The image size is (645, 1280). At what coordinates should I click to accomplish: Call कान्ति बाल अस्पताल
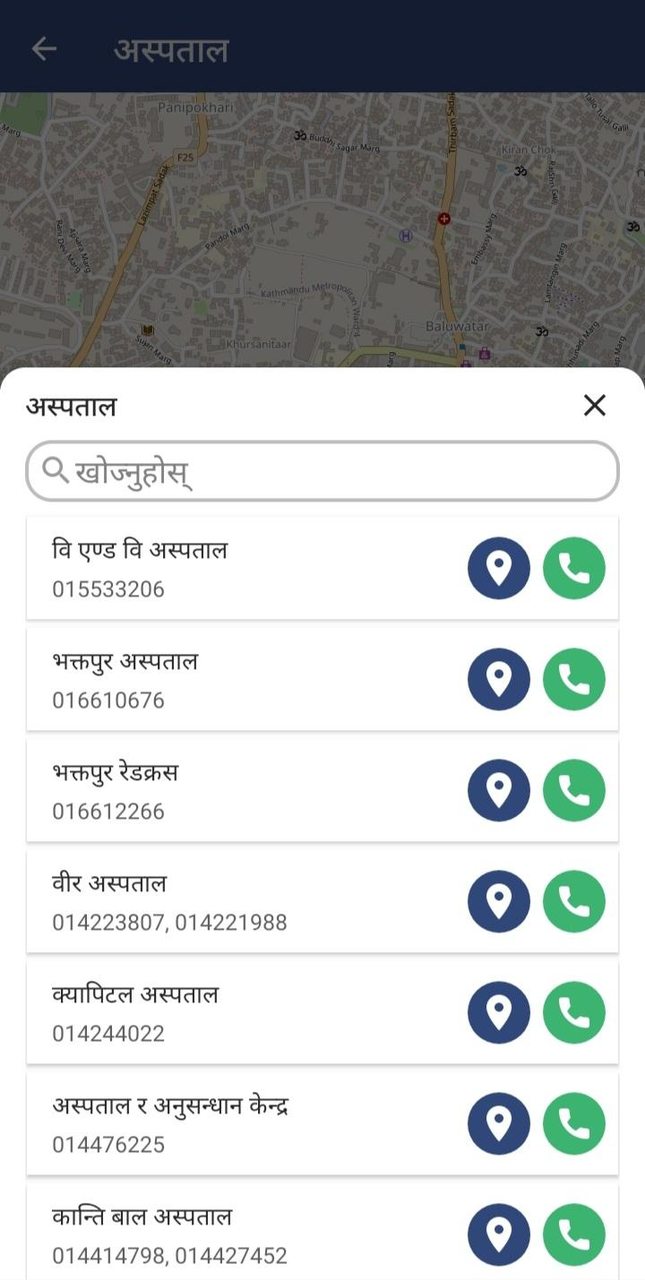pos(574,1234)
